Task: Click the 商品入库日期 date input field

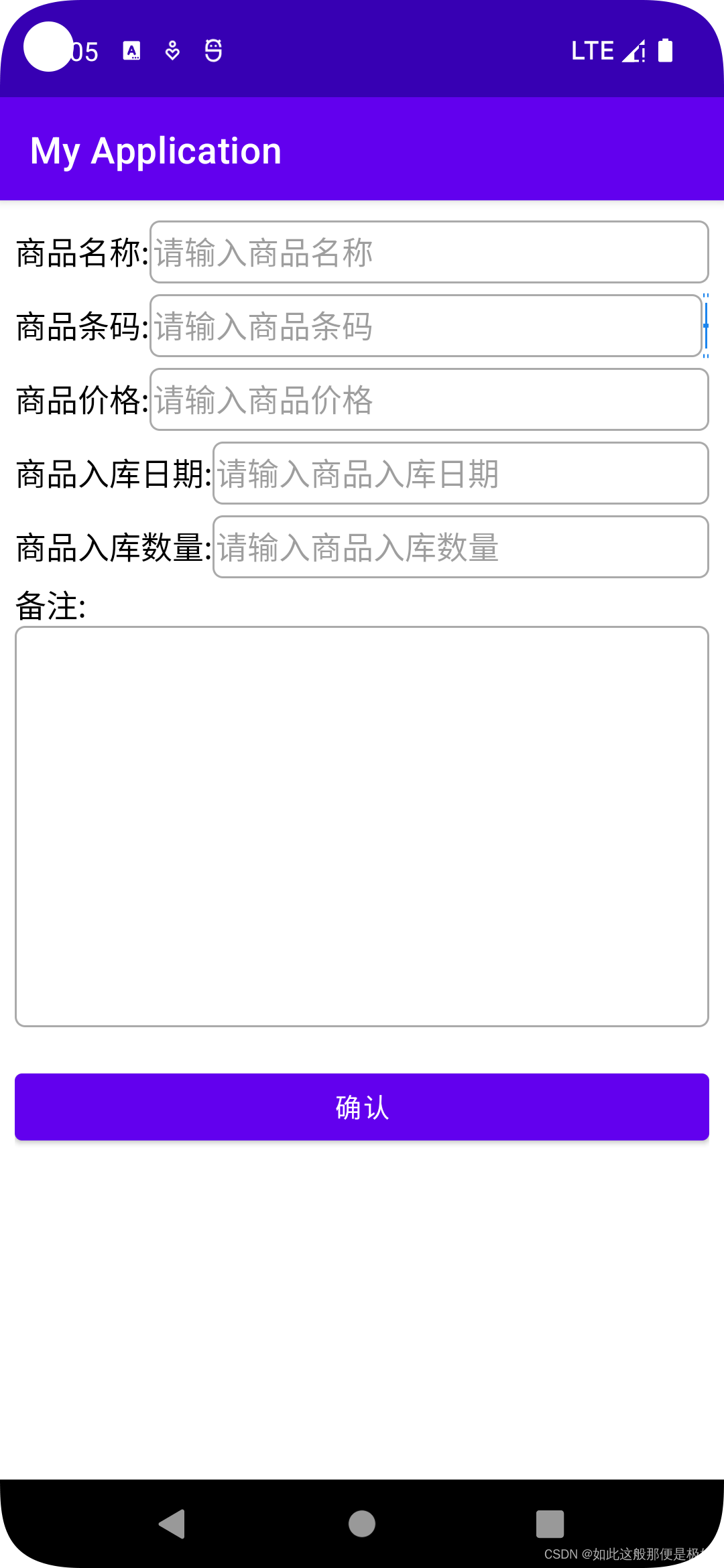Action: click(x=459, y=474)
